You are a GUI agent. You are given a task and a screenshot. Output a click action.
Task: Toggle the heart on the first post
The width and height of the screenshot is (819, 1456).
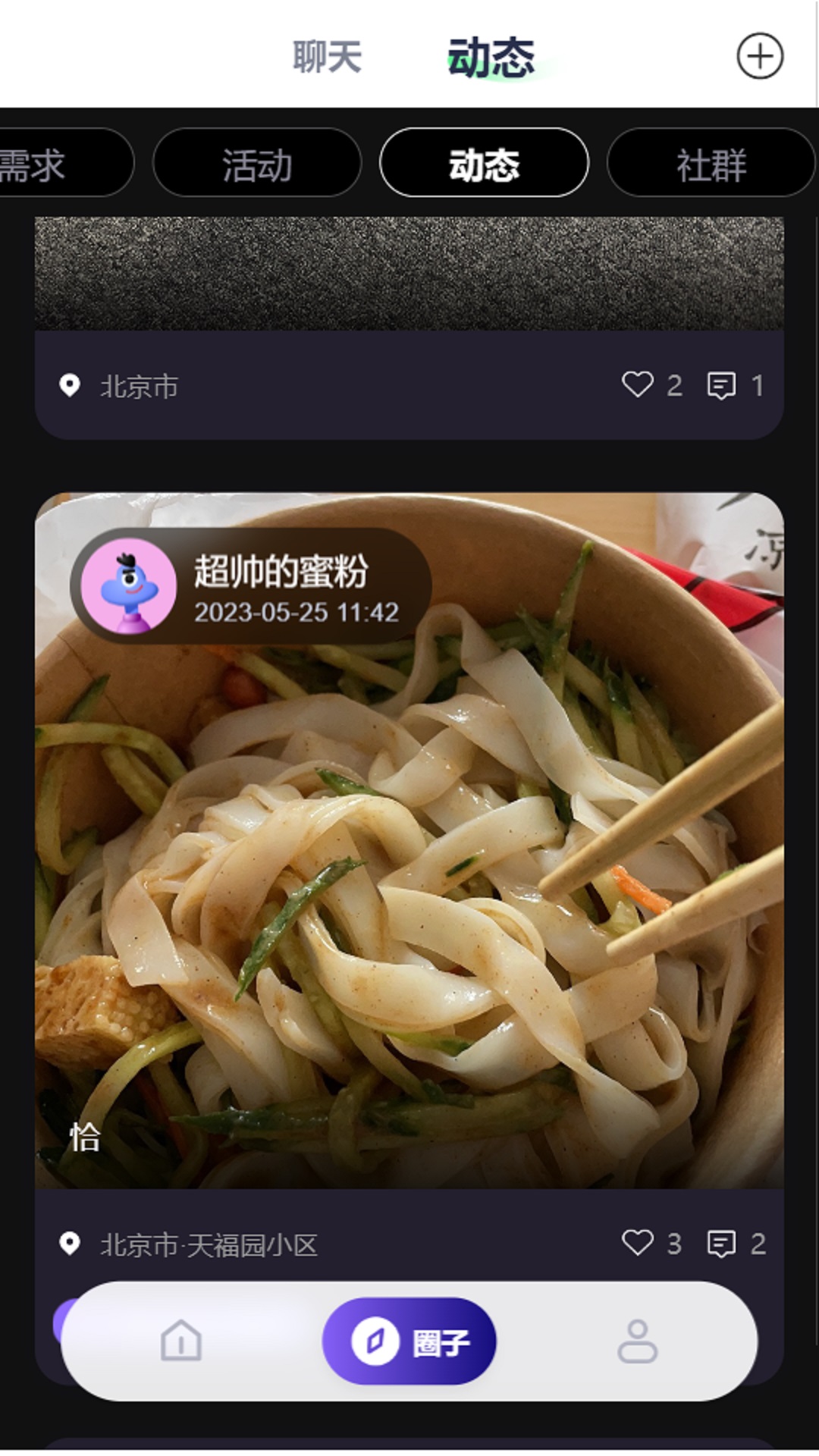639,387
